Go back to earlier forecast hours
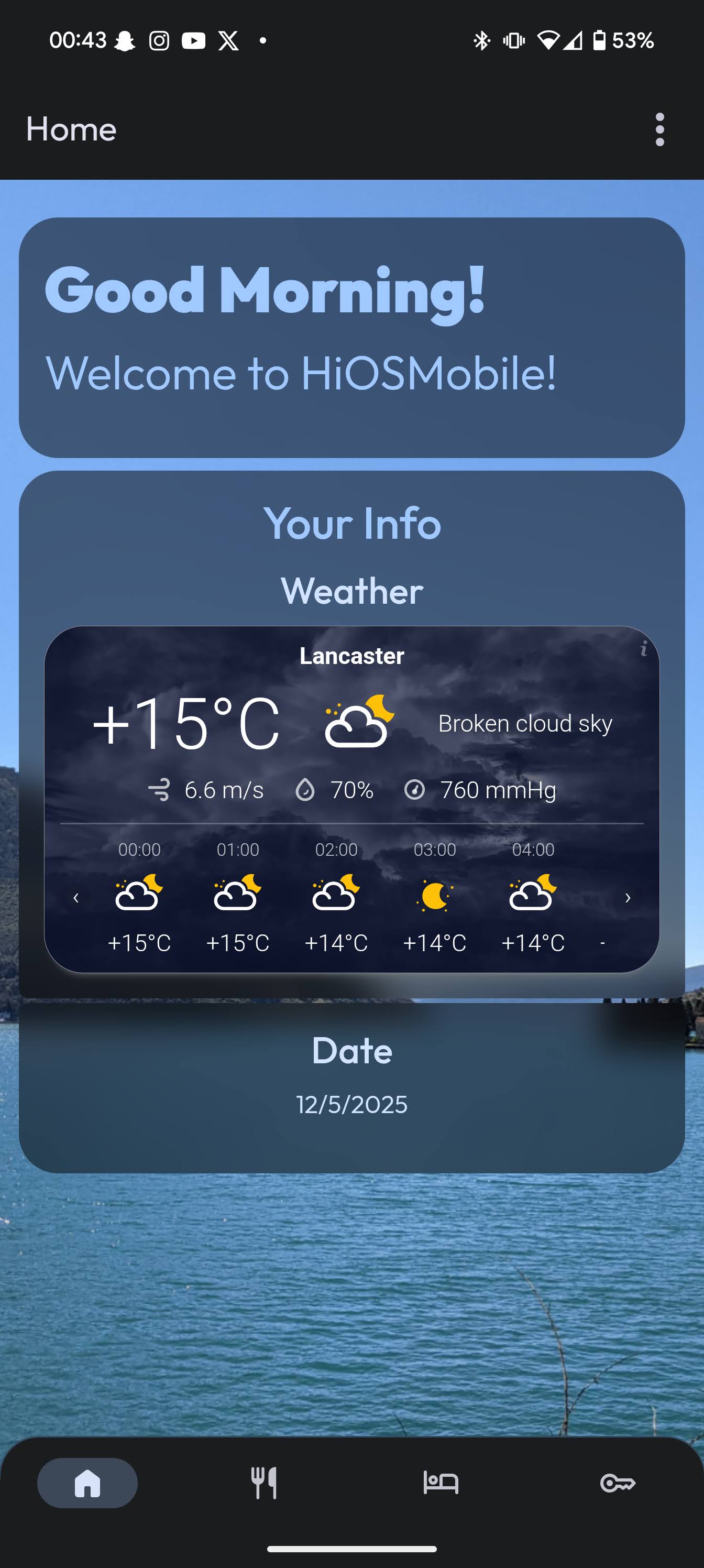Image resolution: width=704 pixels, height=1568 pixels. click(x=76, y=897)
